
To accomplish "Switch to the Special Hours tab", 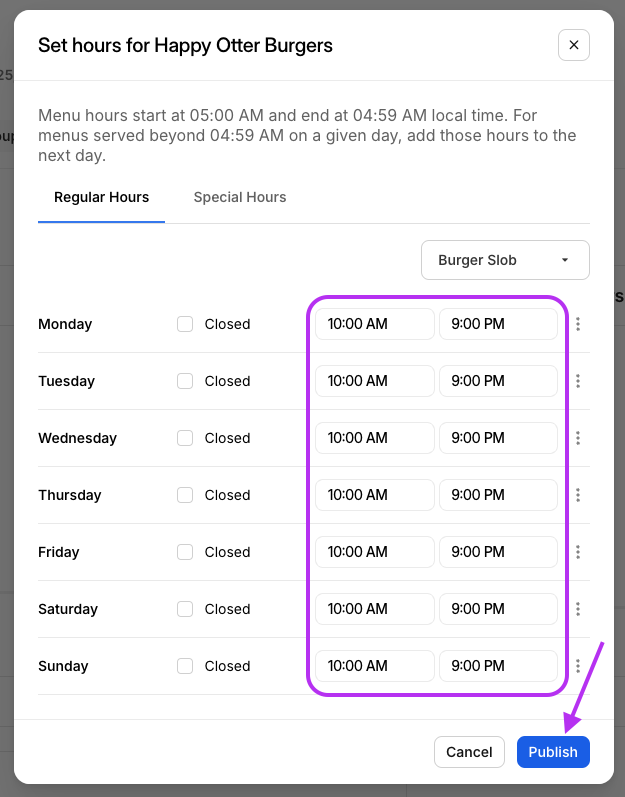I will (x=240, y=197).
